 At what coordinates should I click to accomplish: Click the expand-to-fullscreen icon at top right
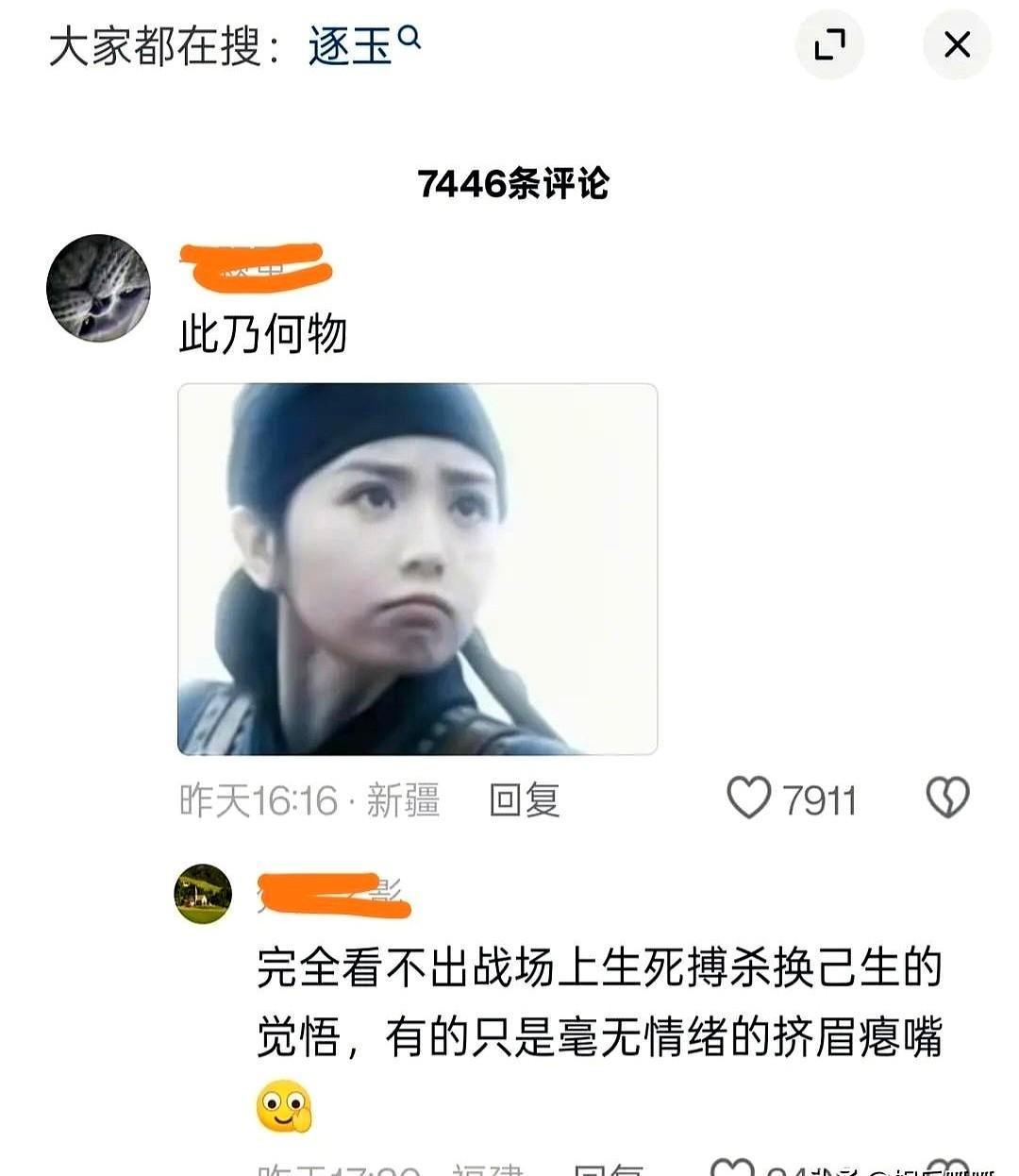(829, 44)
